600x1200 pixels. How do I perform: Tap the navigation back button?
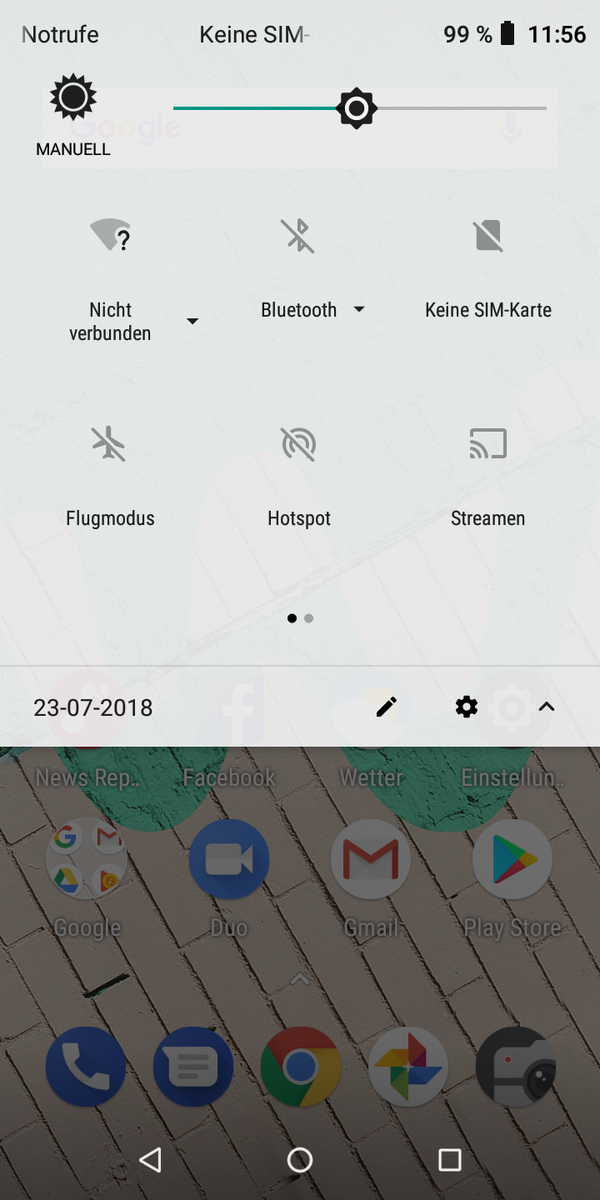pos(150,1160)
